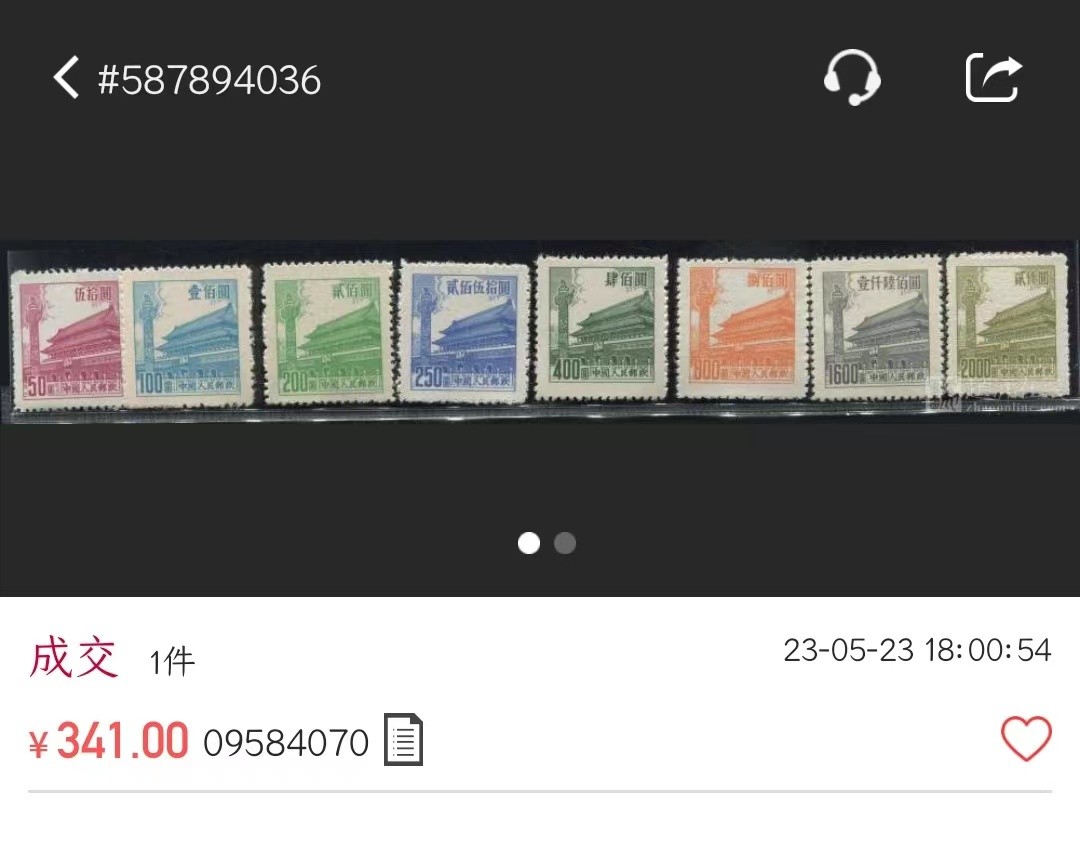Favorite this lot with the heart
This screenshot has height=844, width=1080.
pos(1026,740)
